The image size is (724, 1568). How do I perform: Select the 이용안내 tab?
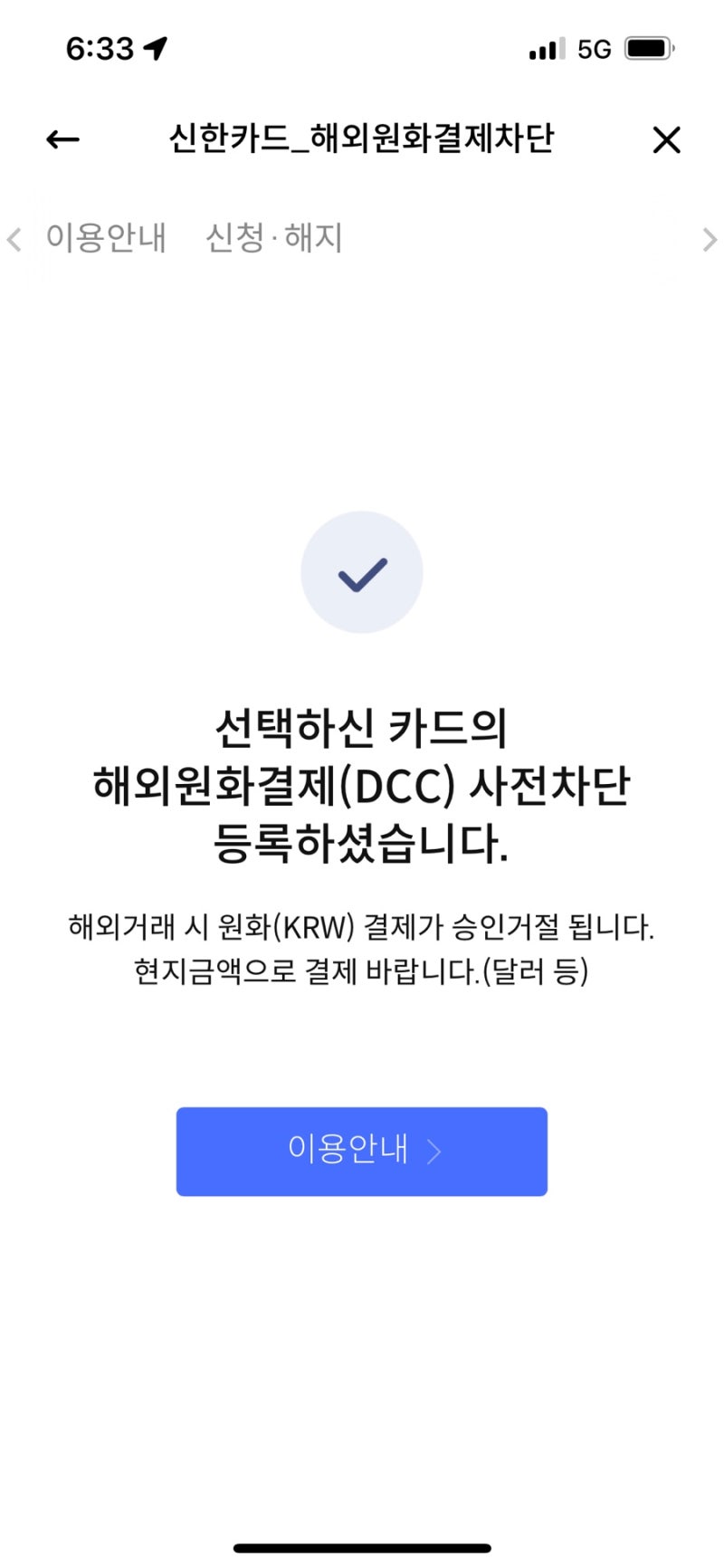[x=106, y=237]
